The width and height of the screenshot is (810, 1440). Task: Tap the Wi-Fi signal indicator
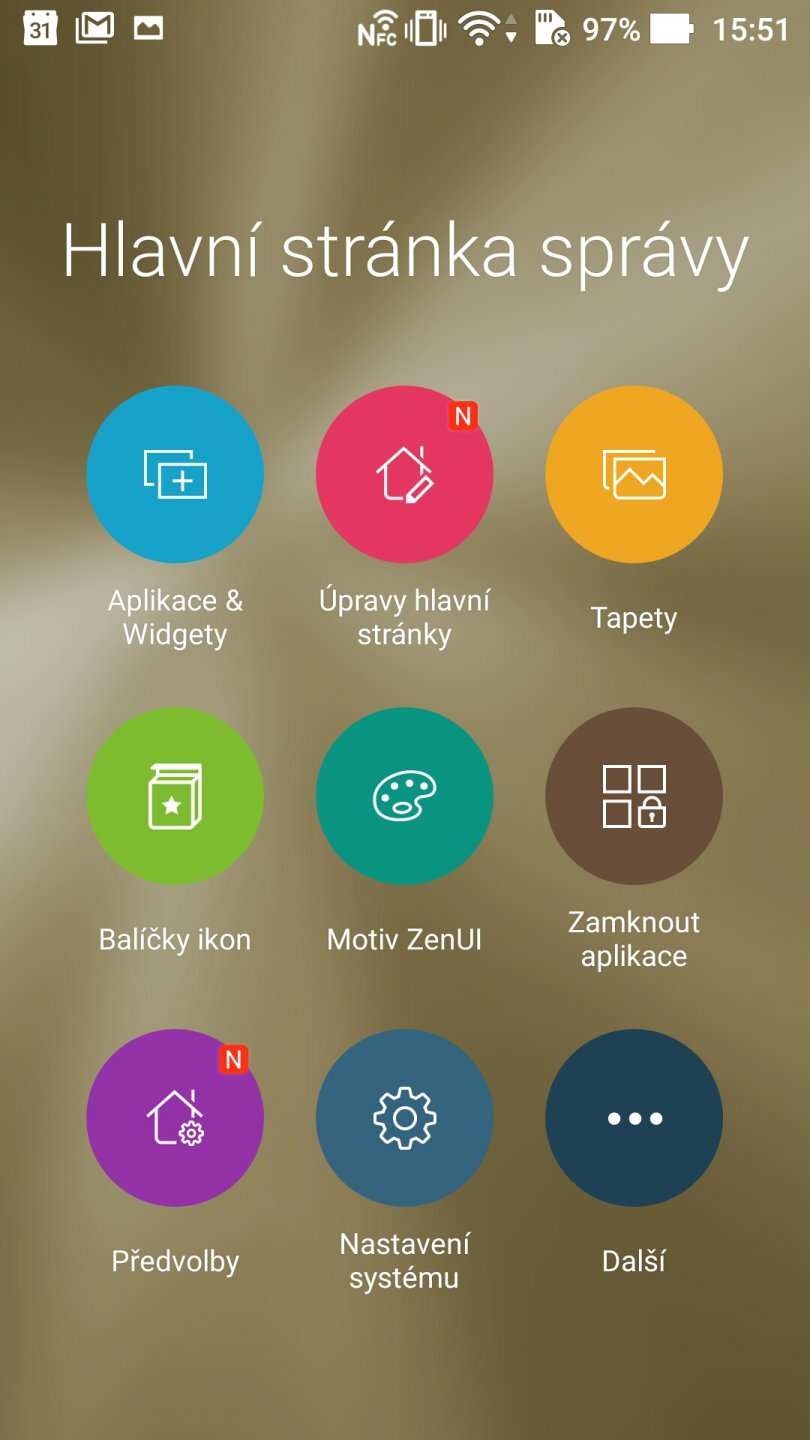(478, 29)
